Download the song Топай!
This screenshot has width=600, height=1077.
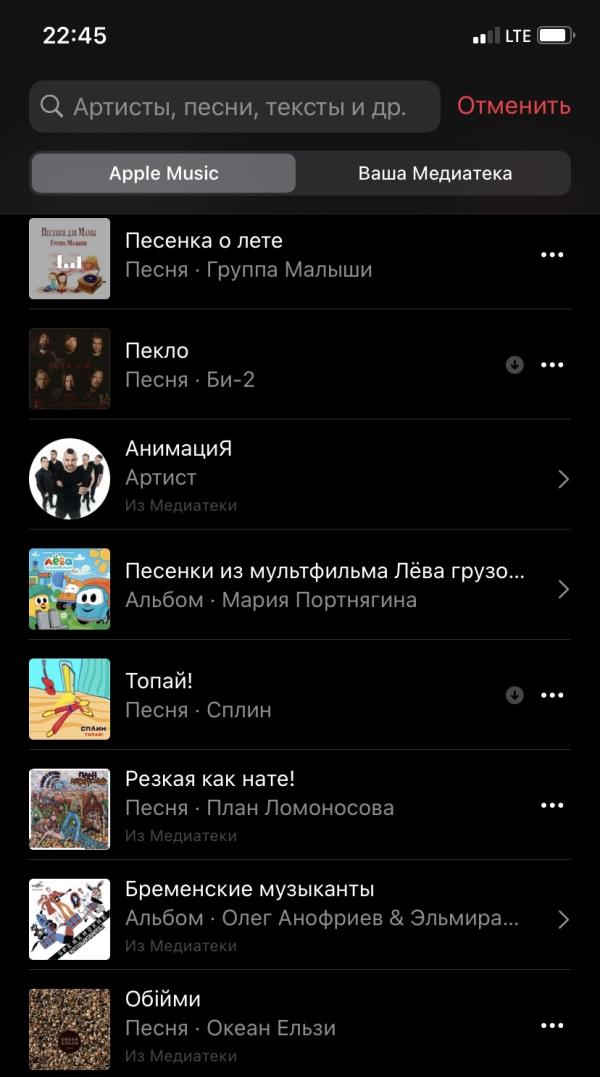click(x=515, y=695)
